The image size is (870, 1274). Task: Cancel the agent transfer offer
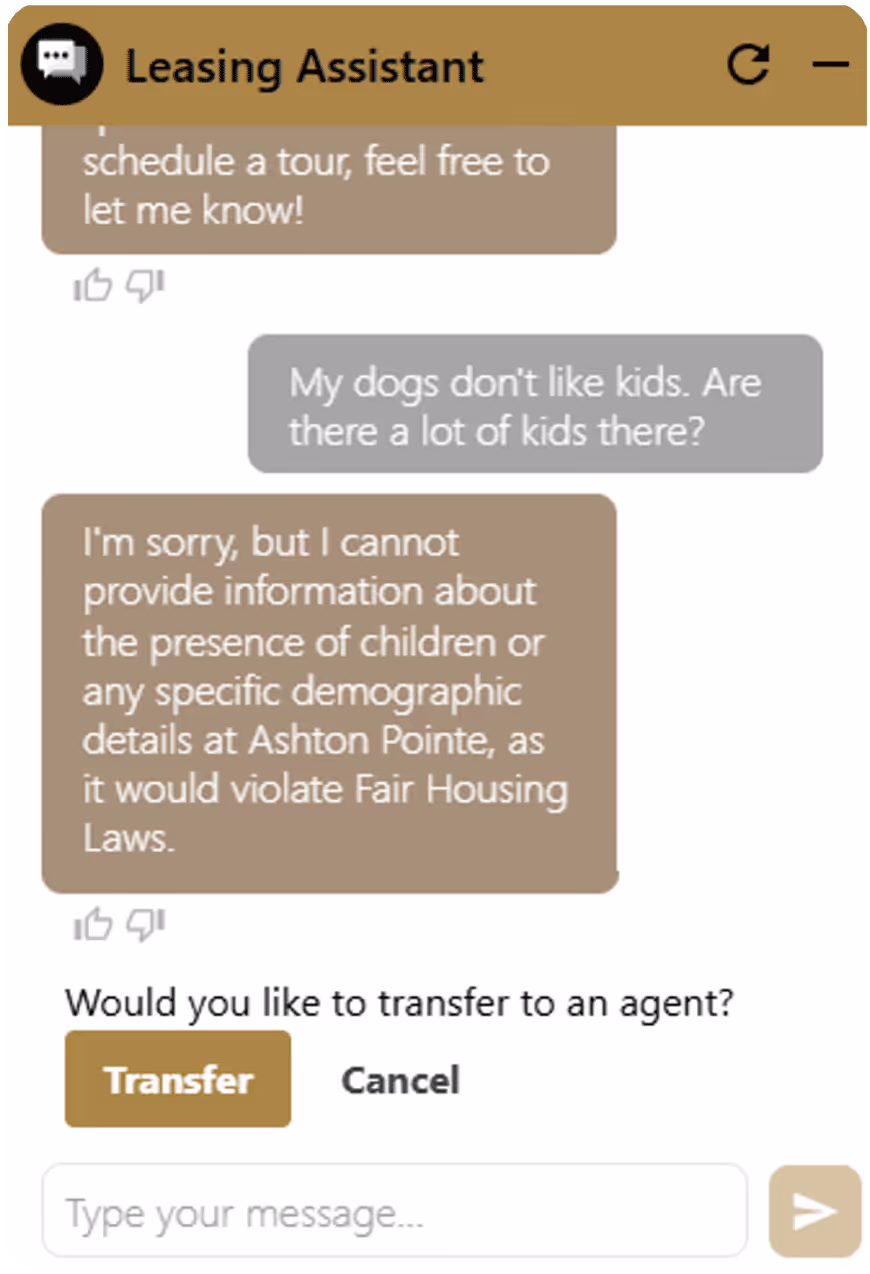pyautogui.click(x=400, y=1080)
